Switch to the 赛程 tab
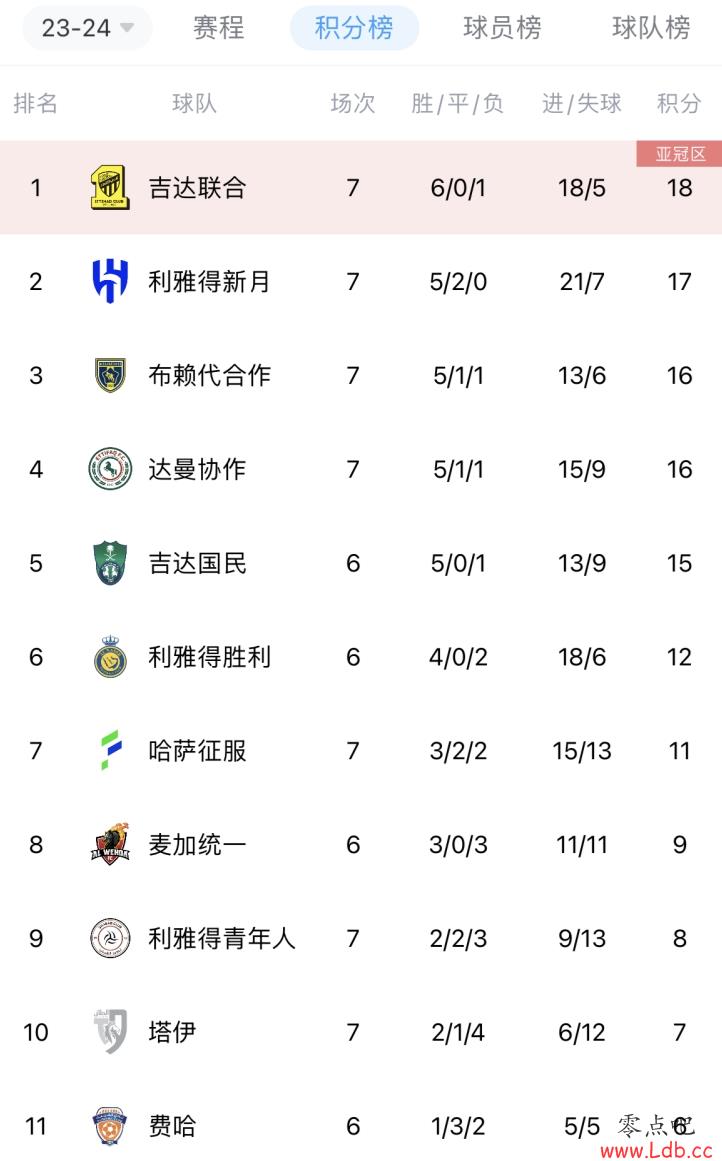This screenshot has height=1161, width=722. pyautogui.click(x=218, y=28)
